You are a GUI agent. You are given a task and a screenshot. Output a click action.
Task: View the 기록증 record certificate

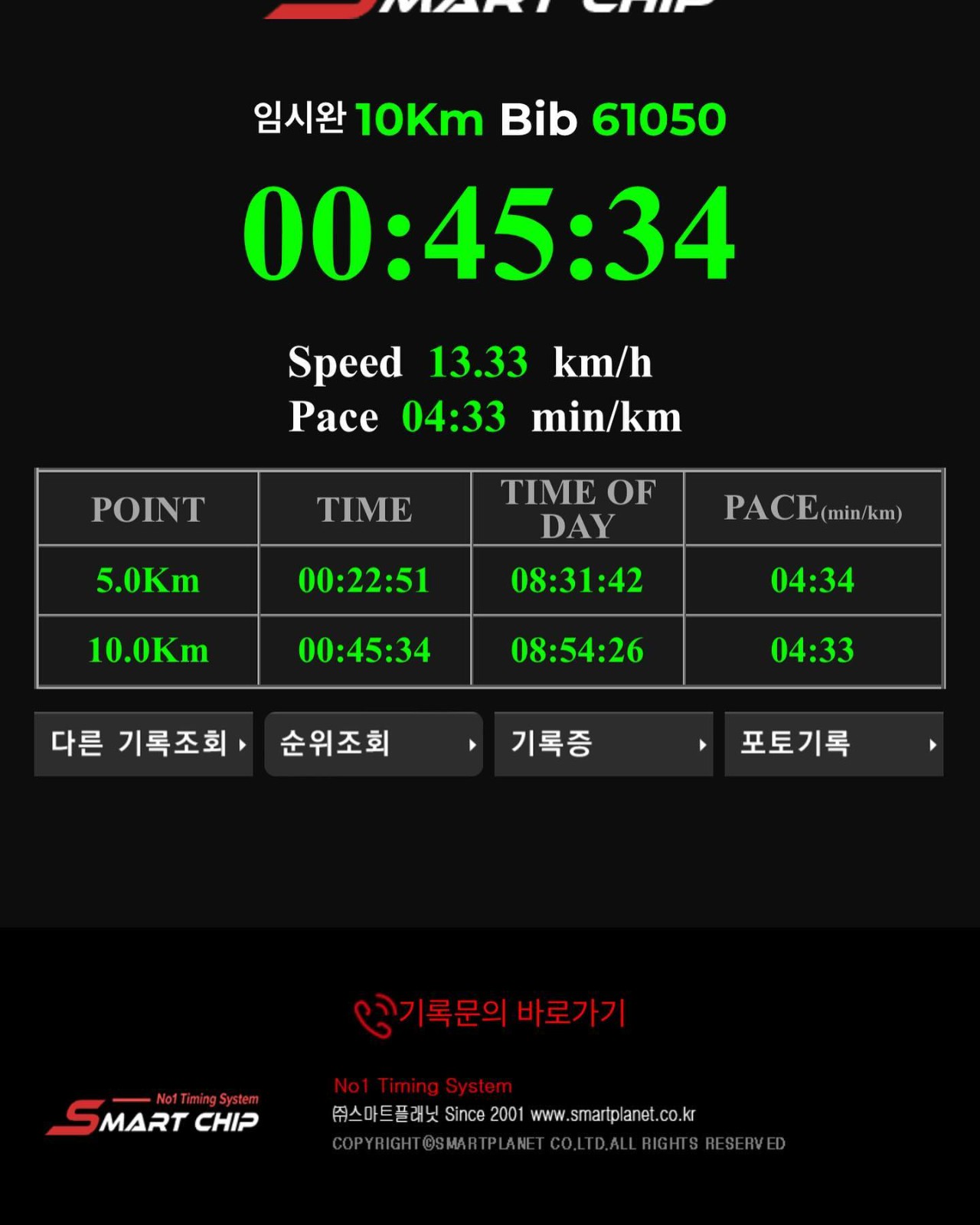[x=603, y=743]
